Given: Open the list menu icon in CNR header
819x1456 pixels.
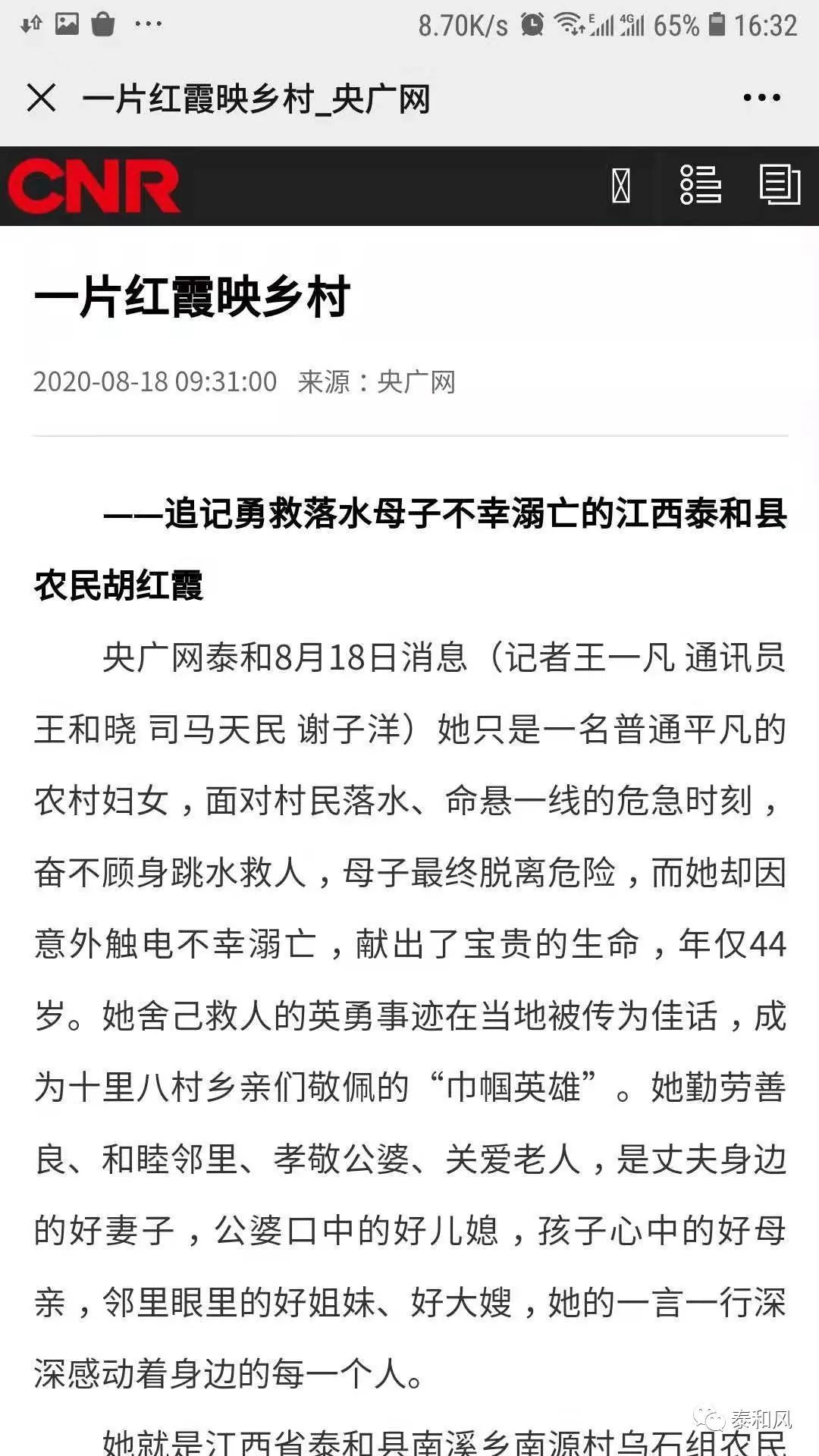Looking at the screenshot, I should (700, 185).
